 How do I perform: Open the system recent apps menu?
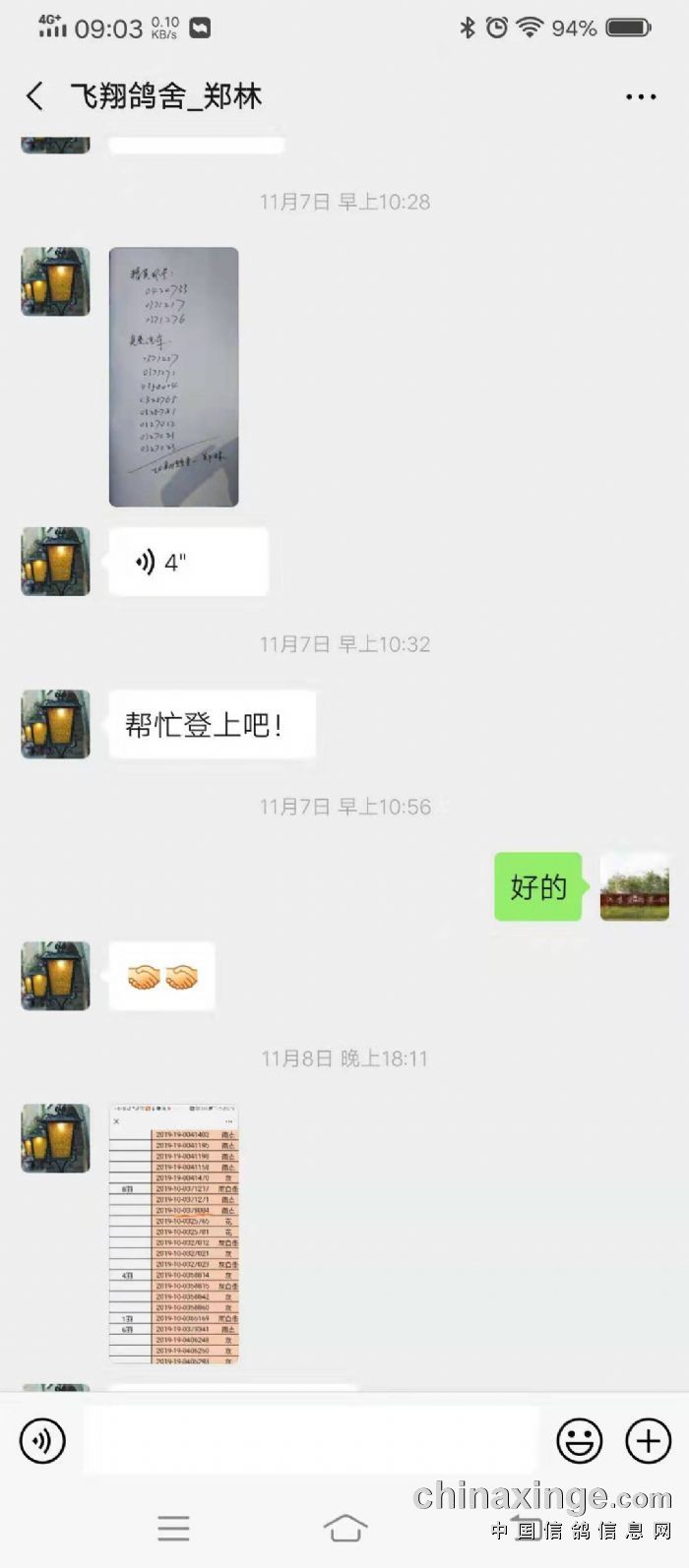tap(173, 1528)
